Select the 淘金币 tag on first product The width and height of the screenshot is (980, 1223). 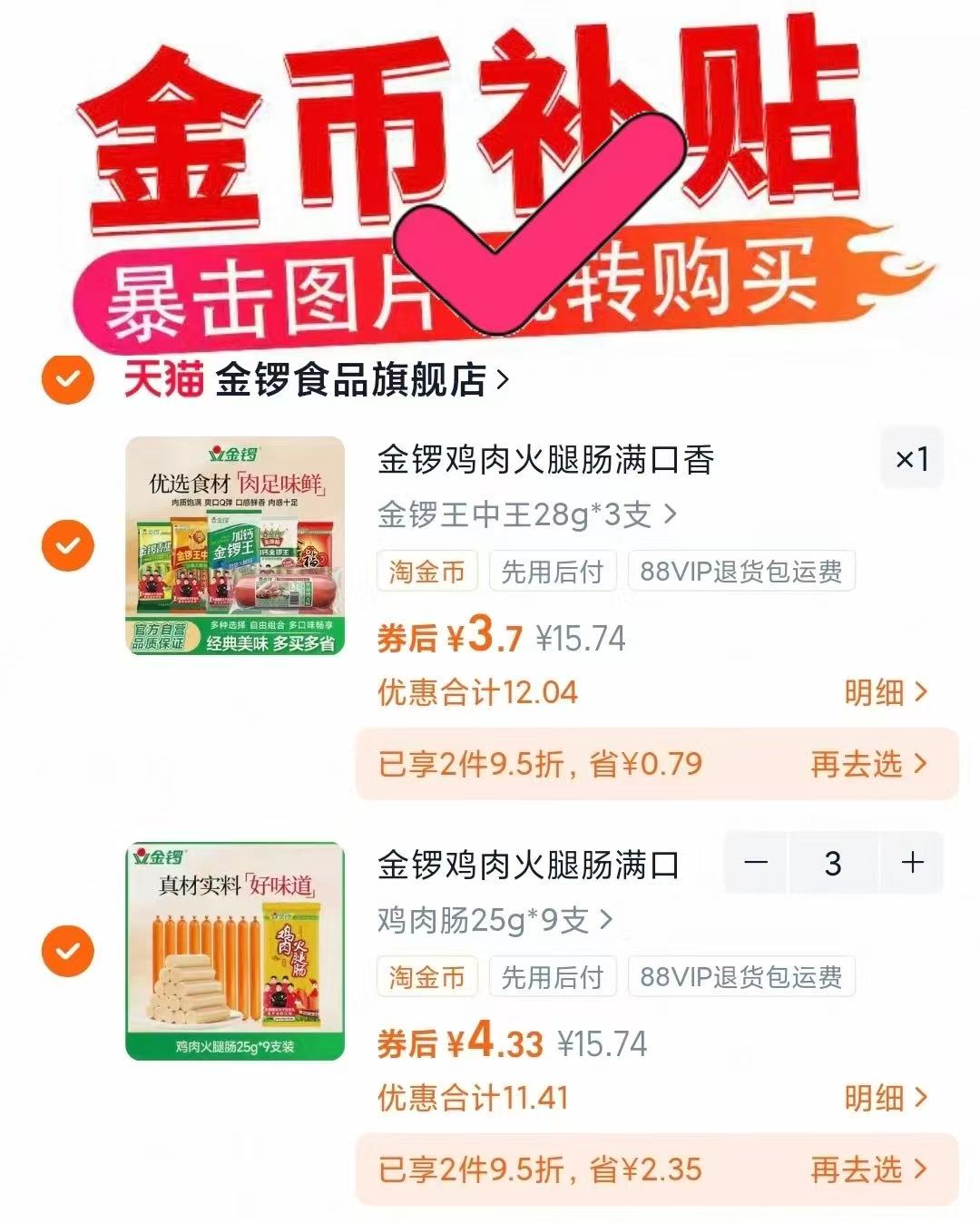pyautogui.click(x=426, y=571)
